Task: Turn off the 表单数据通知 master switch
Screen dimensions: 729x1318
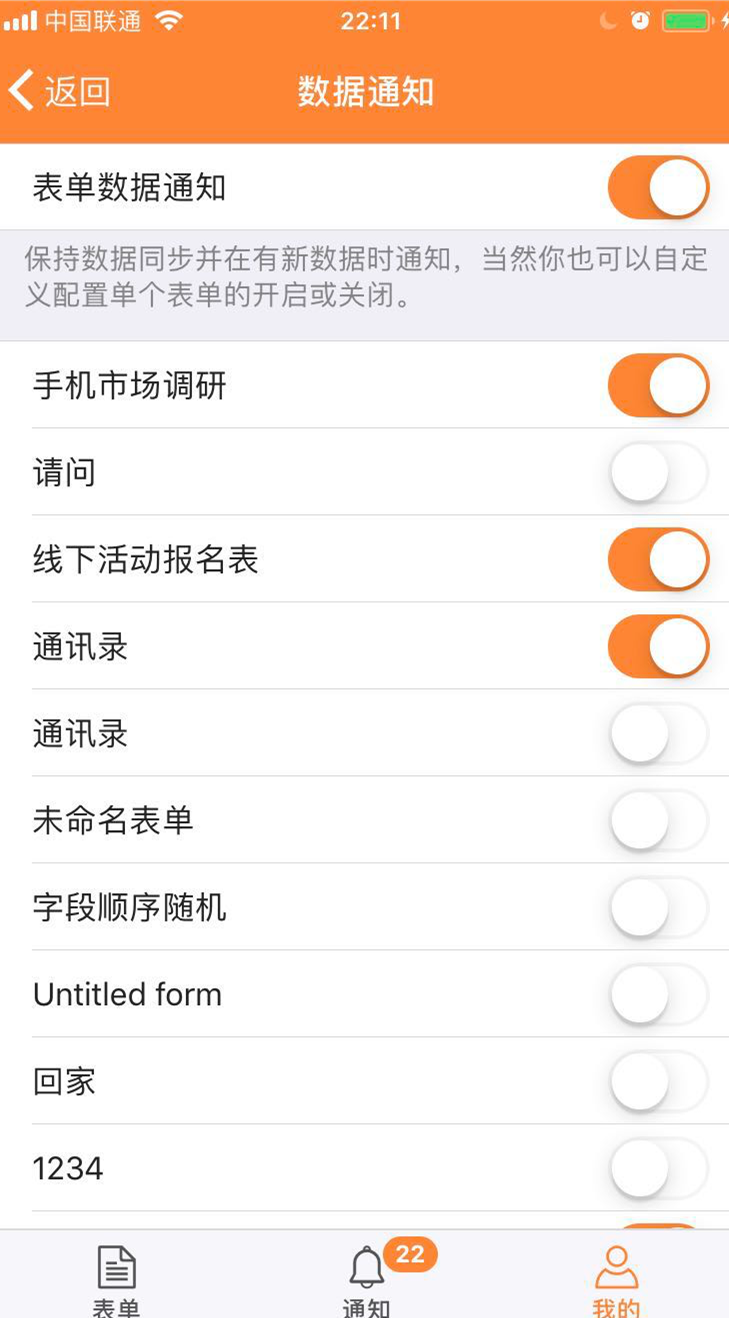Action: [x=658, y=187]
